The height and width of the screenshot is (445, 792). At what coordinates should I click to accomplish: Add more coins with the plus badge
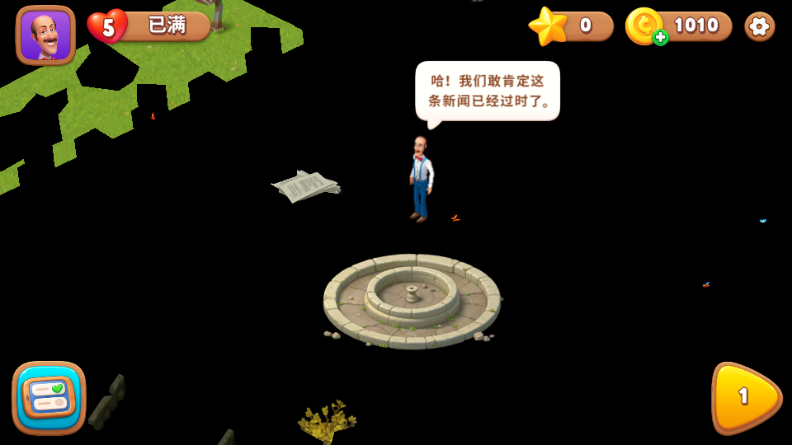pos(660,38)
